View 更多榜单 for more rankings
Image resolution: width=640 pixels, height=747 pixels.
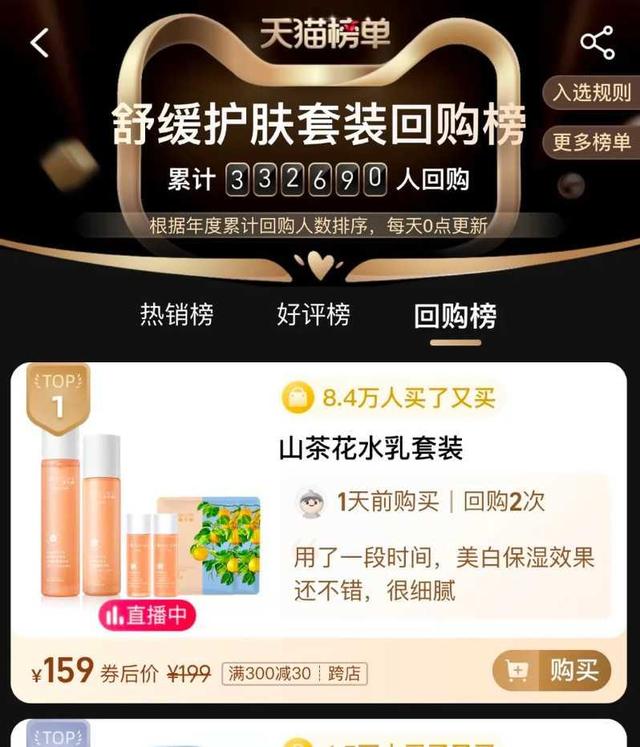[593, 142]
